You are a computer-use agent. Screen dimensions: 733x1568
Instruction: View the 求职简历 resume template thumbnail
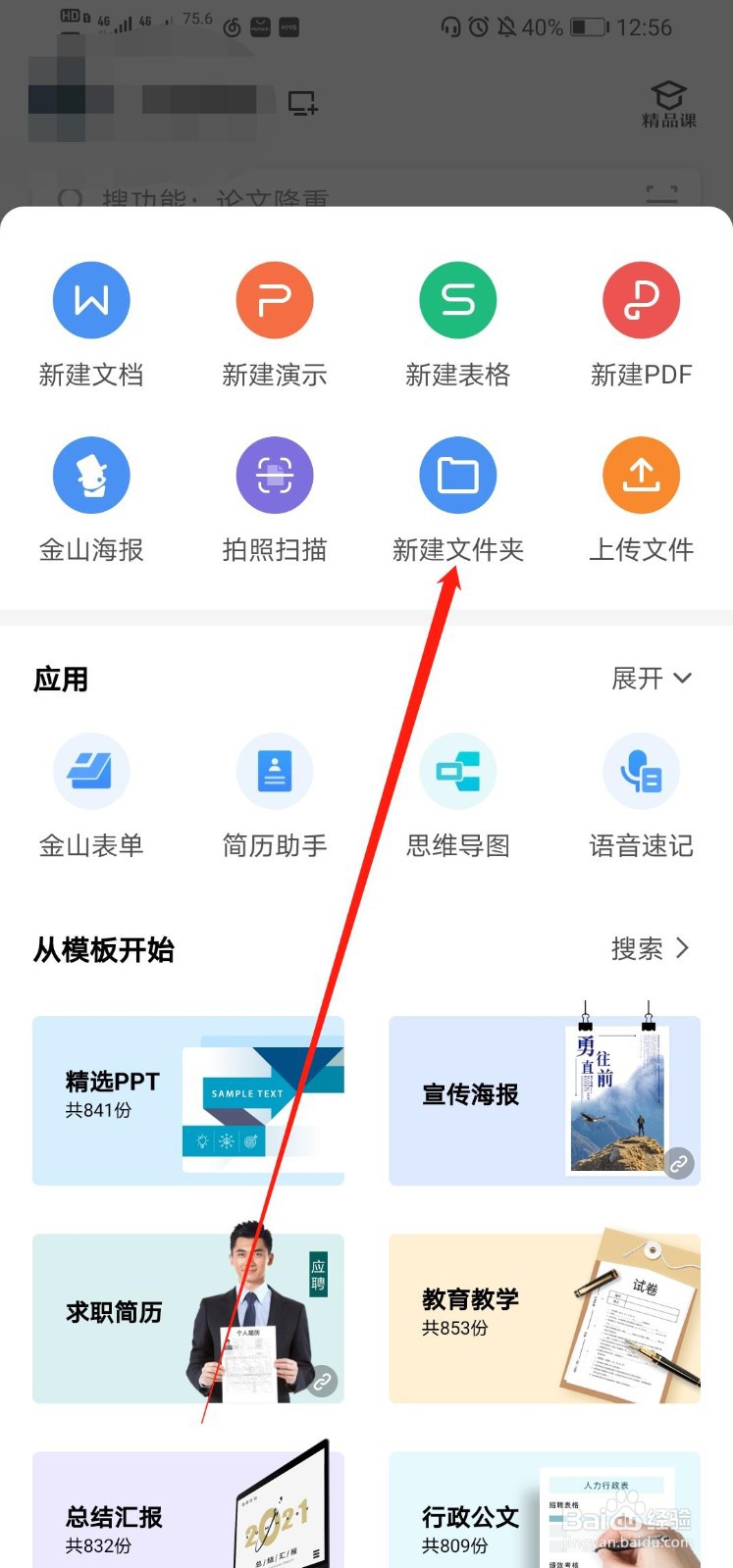(187, 1318)
